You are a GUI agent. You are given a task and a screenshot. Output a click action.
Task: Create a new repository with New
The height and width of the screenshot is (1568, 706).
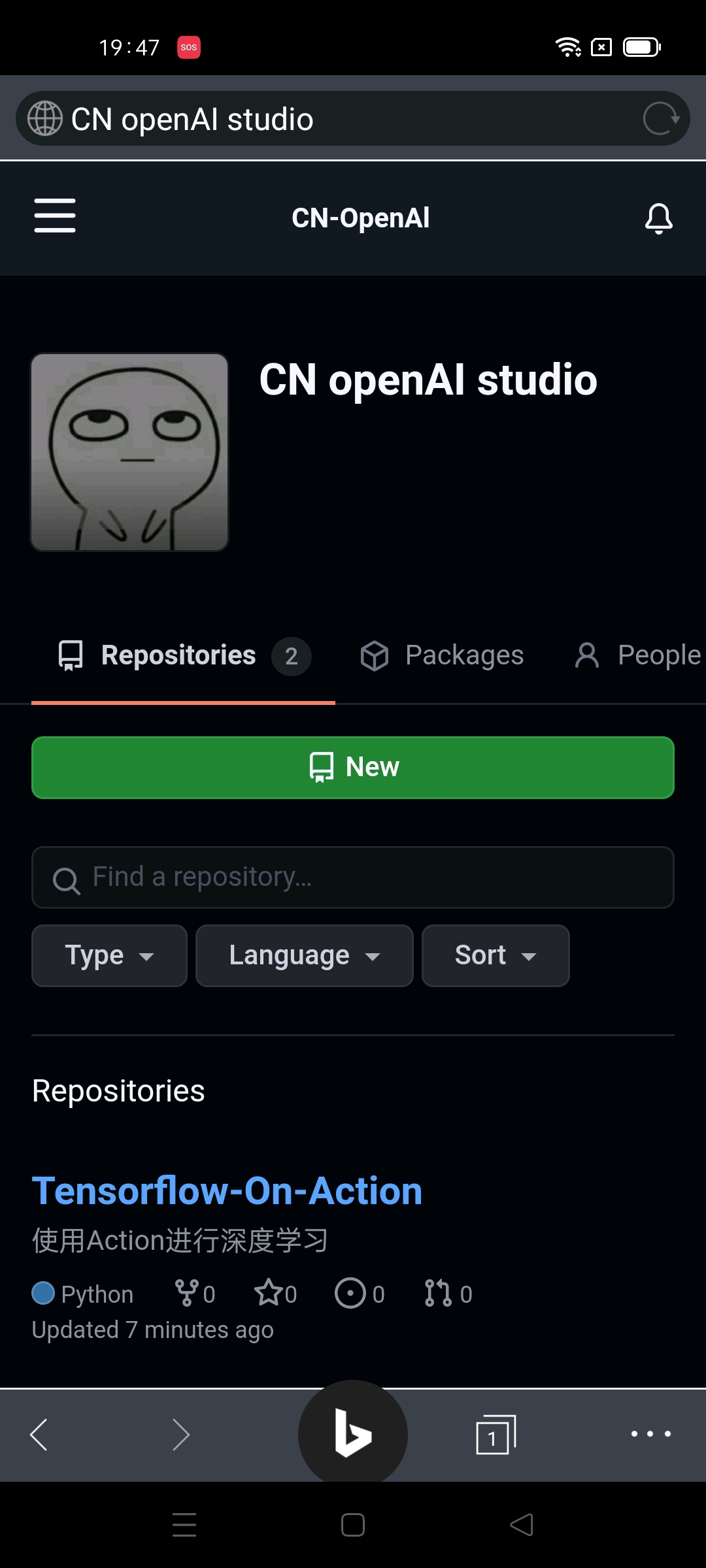[353, 768]
